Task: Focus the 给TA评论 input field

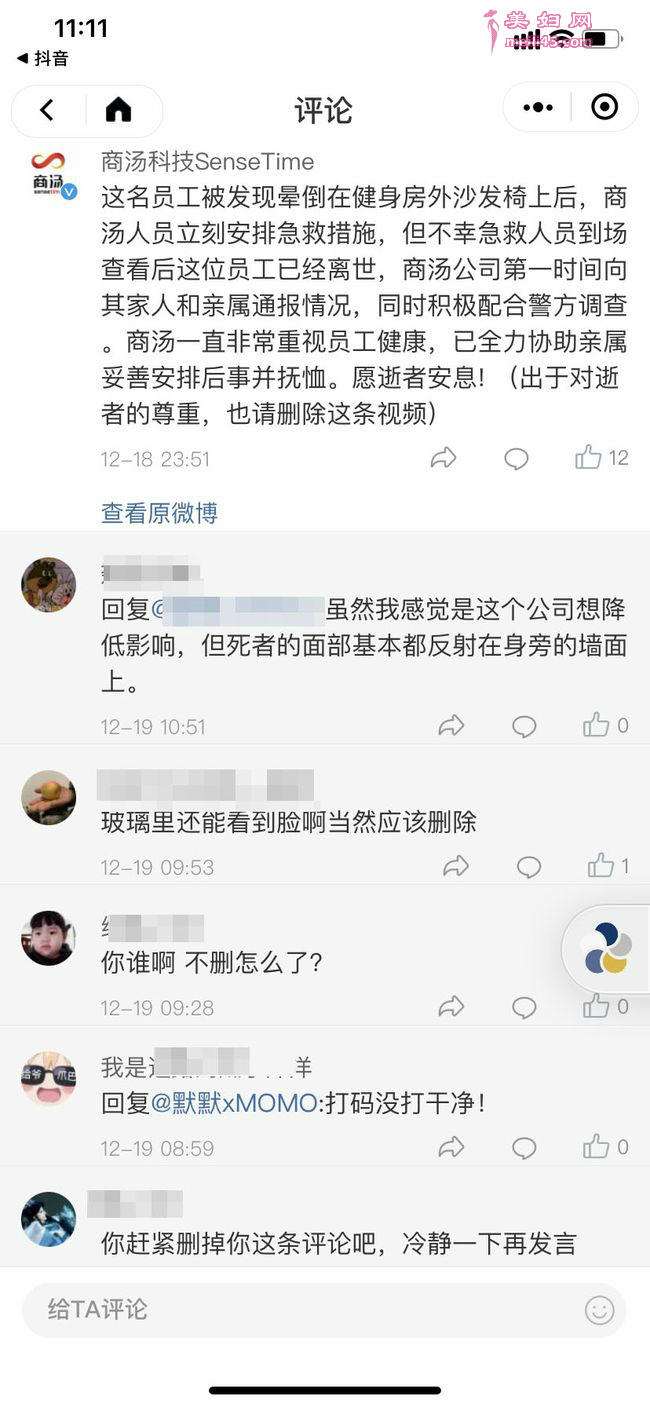Action: (300, 1309)
